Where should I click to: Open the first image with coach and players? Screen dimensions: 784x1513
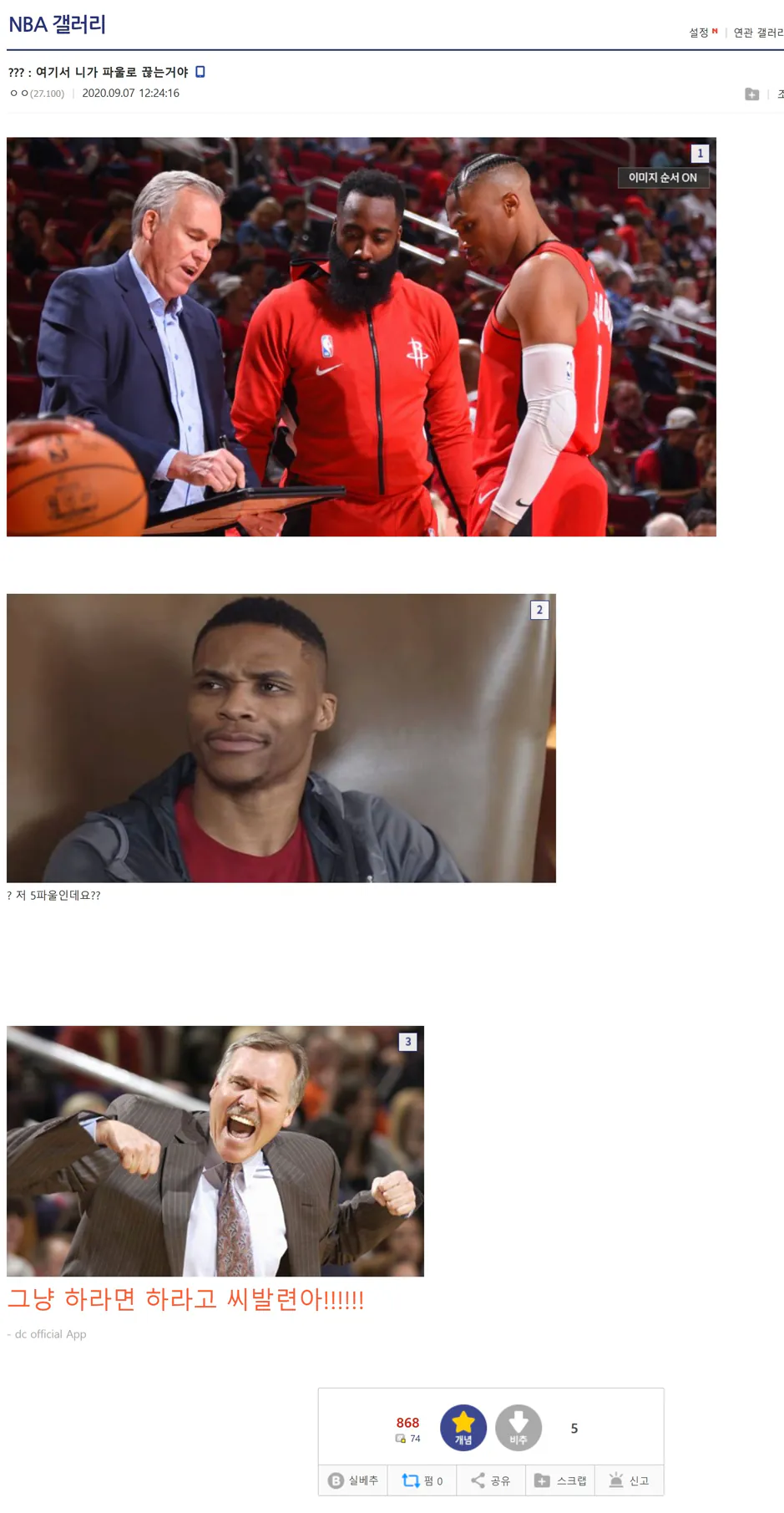click(x=362, y=337)
